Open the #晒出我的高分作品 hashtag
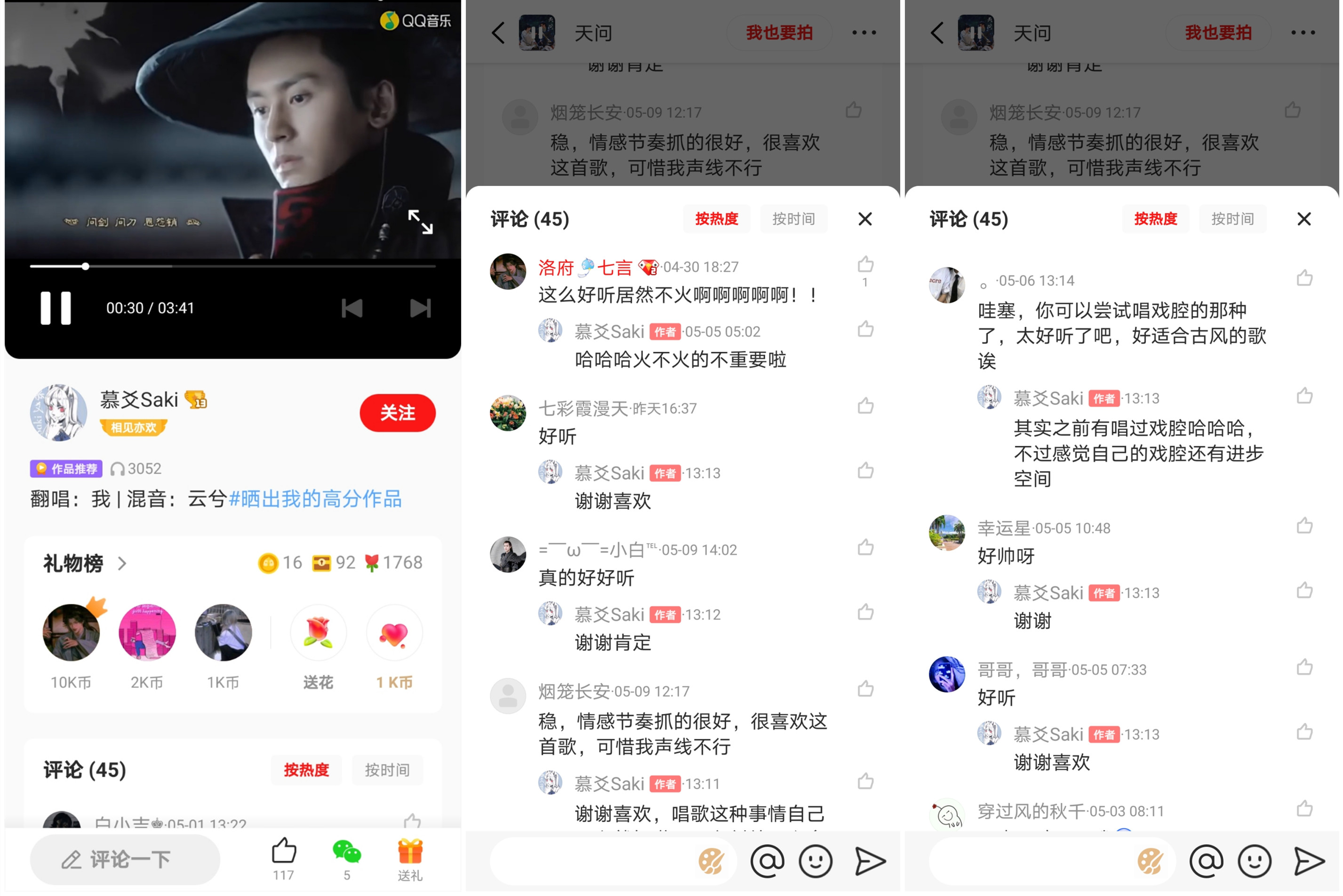 (x=315, y=499)
